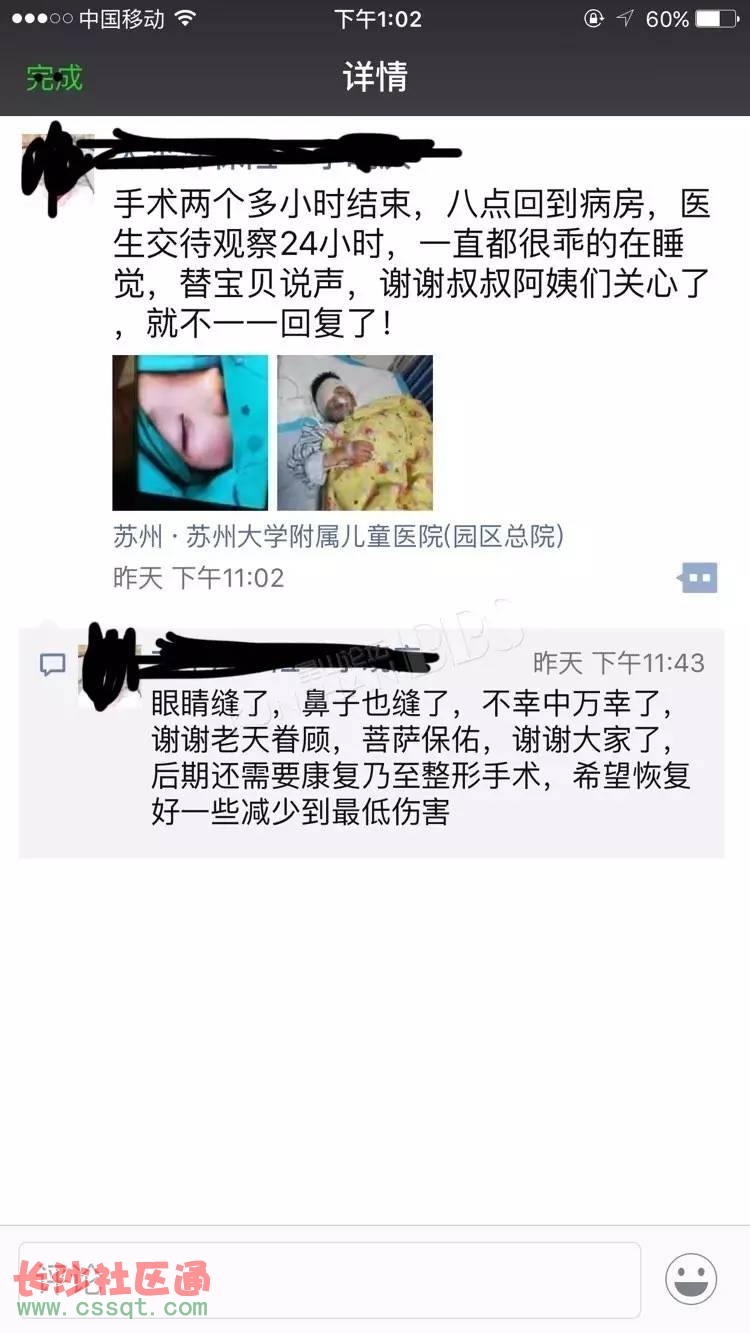Open the first attached photo
This screenshot has width=750, height=1333.
pyautogui.click(x=190, y=432)
